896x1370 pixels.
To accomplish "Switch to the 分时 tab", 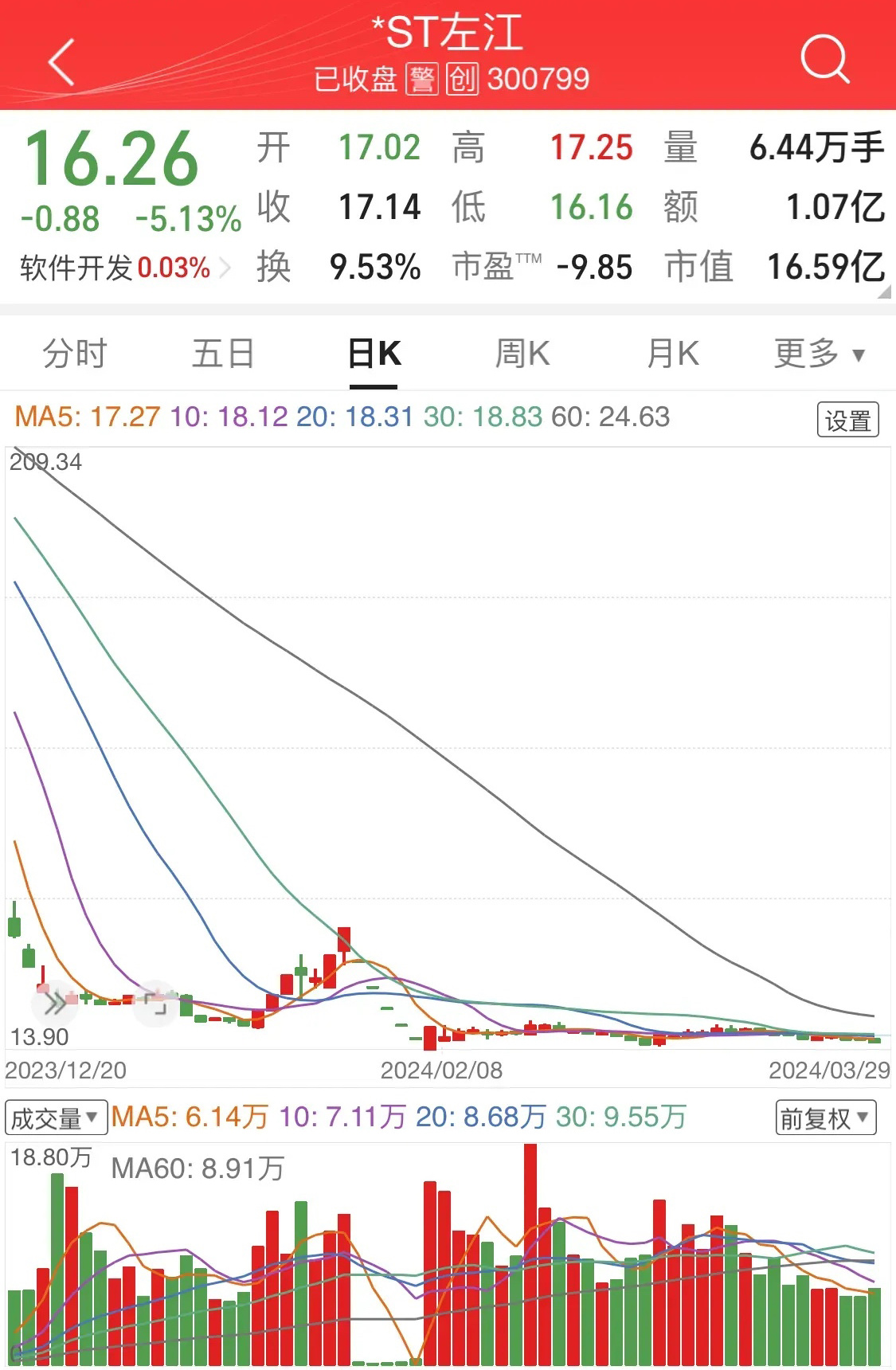I will tap(76, 351).
